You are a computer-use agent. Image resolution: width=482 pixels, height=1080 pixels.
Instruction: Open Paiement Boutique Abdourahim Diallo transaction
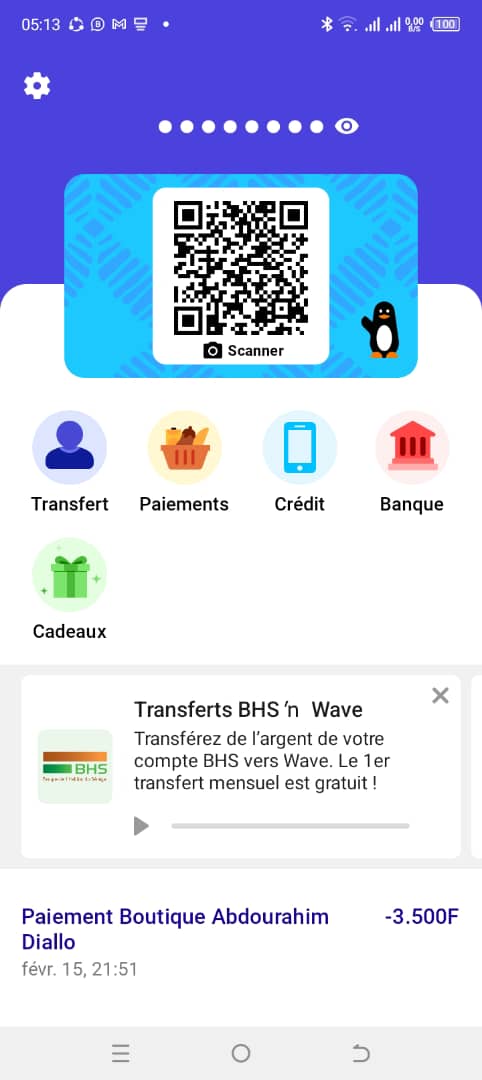241,942
